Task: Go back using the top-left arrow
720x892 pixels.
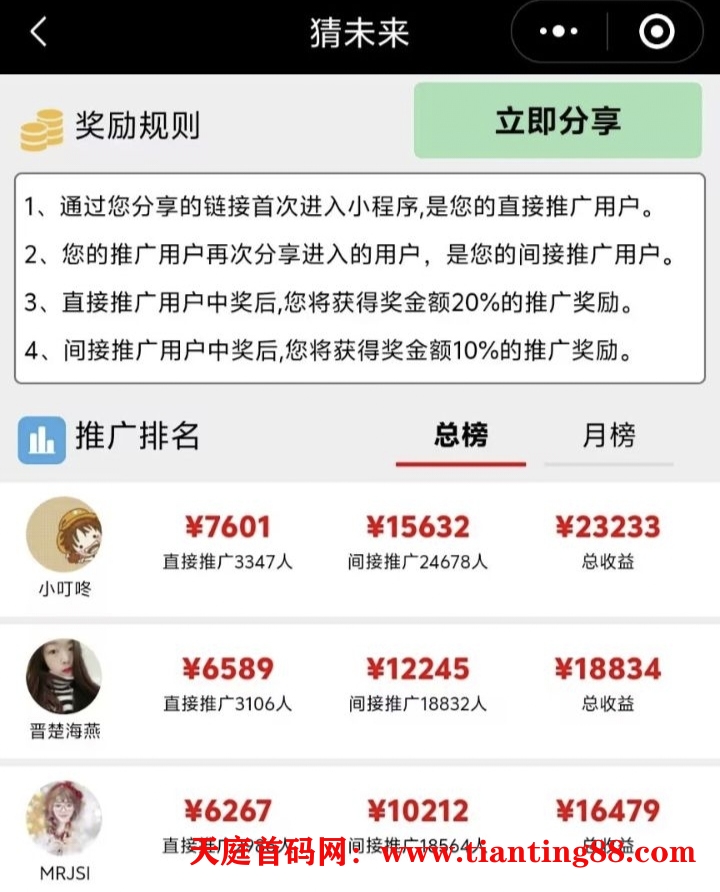Action: [x=38, y=33]
